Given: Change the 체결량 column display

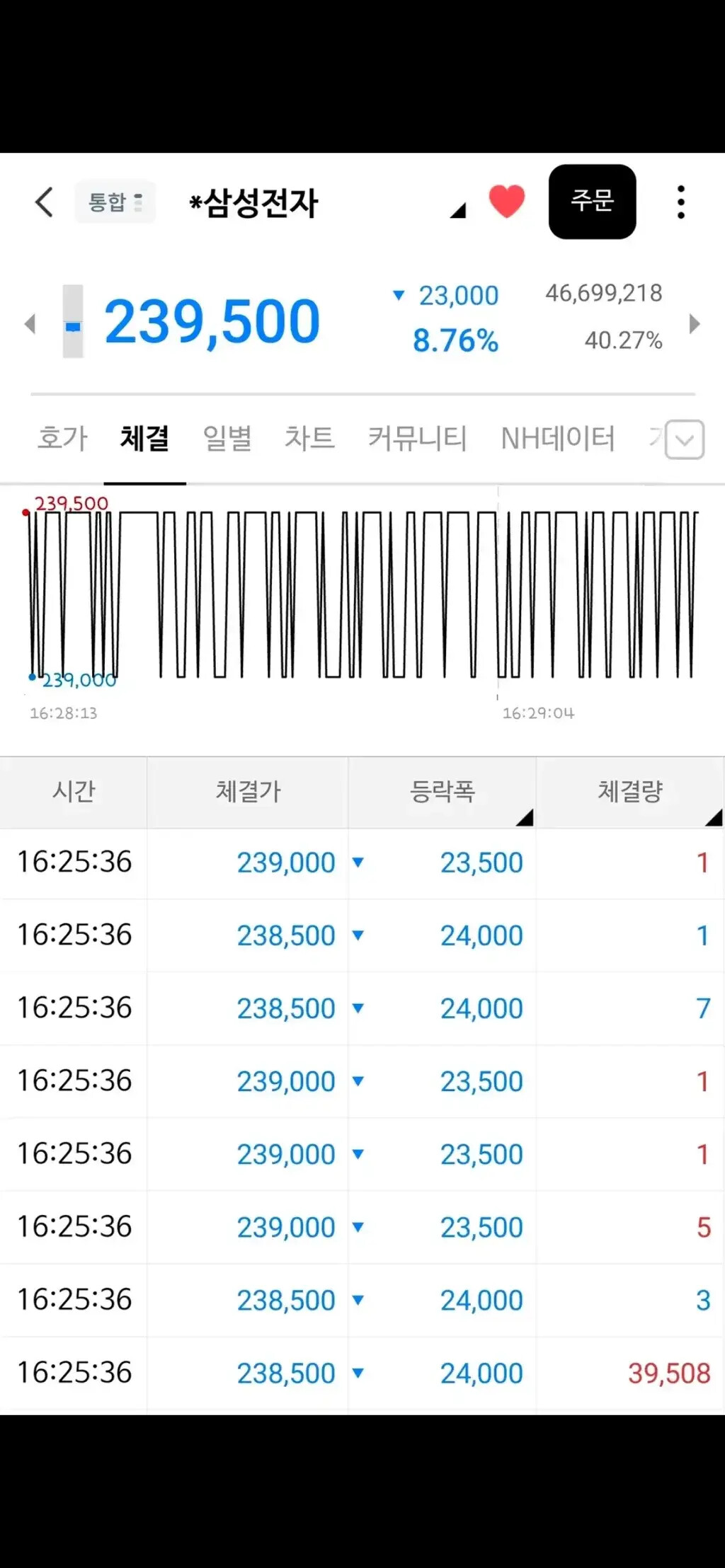Looking at the screenshot, I should (x=630, y=792).
